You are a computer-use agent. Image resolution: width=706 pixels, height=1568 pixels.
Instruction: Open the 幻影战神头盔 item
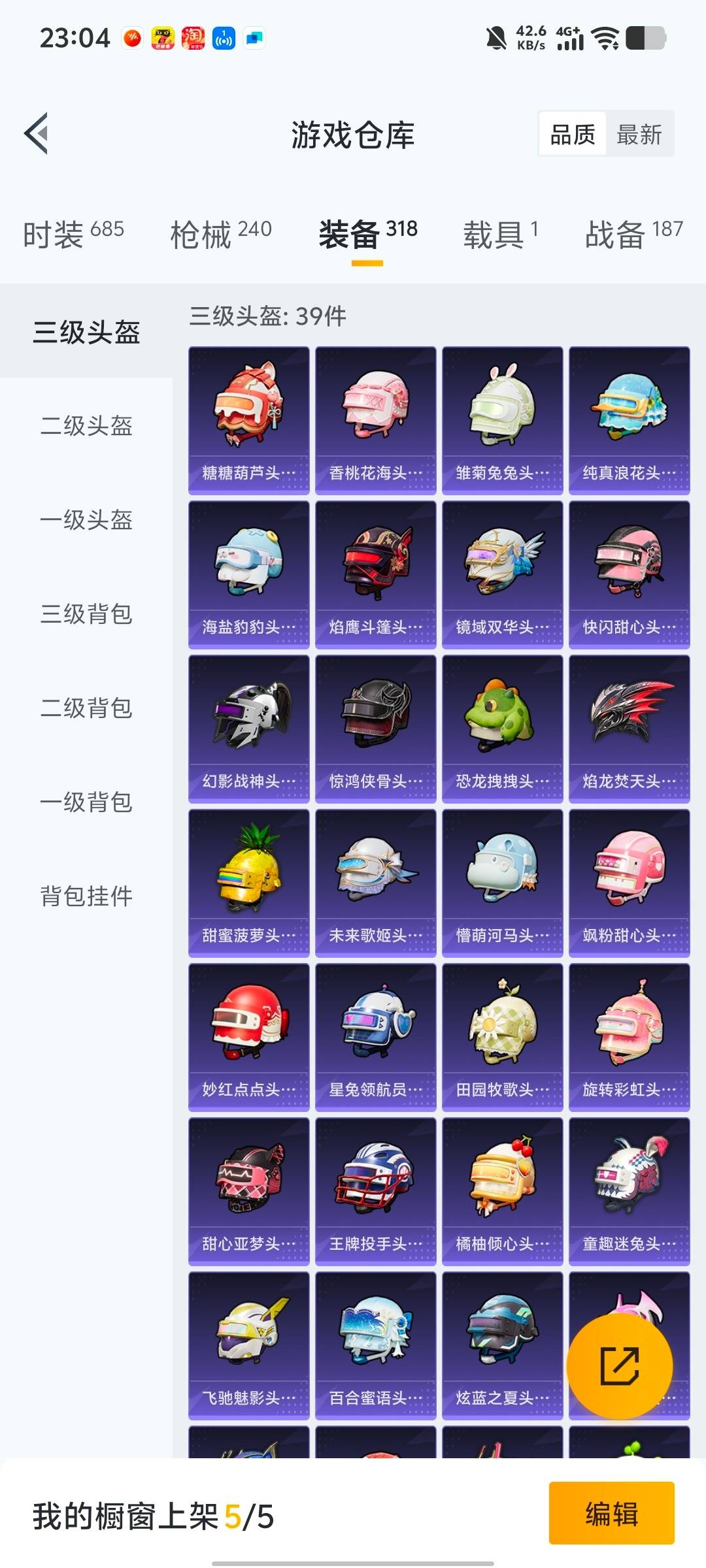tap(248, 732)
